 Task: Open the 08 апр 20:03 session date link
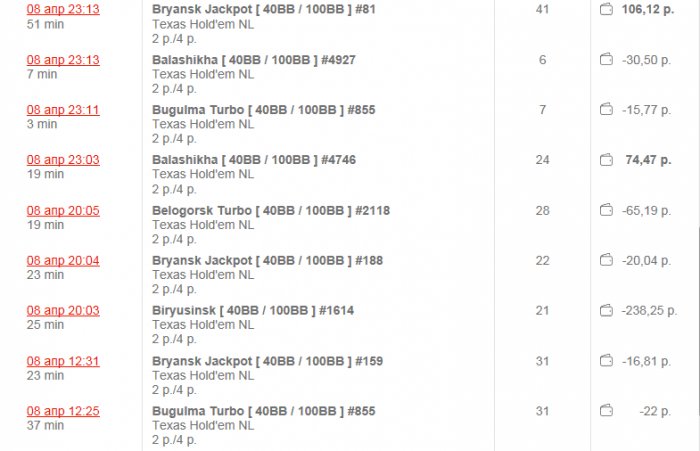pyautogui.click(x=63, y=310)
